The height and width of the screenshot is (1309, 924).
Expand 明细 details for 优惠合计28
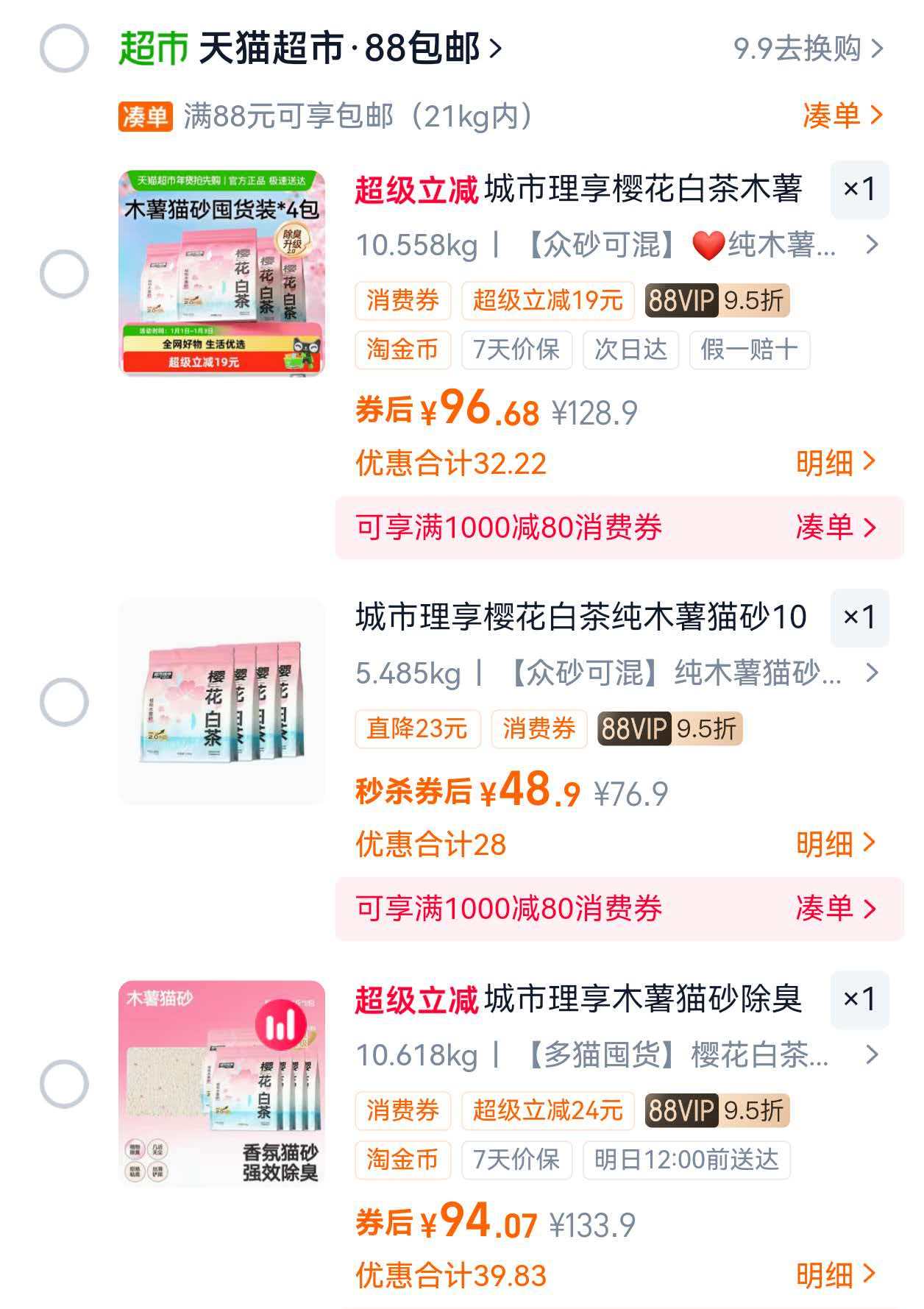[834, 845]
